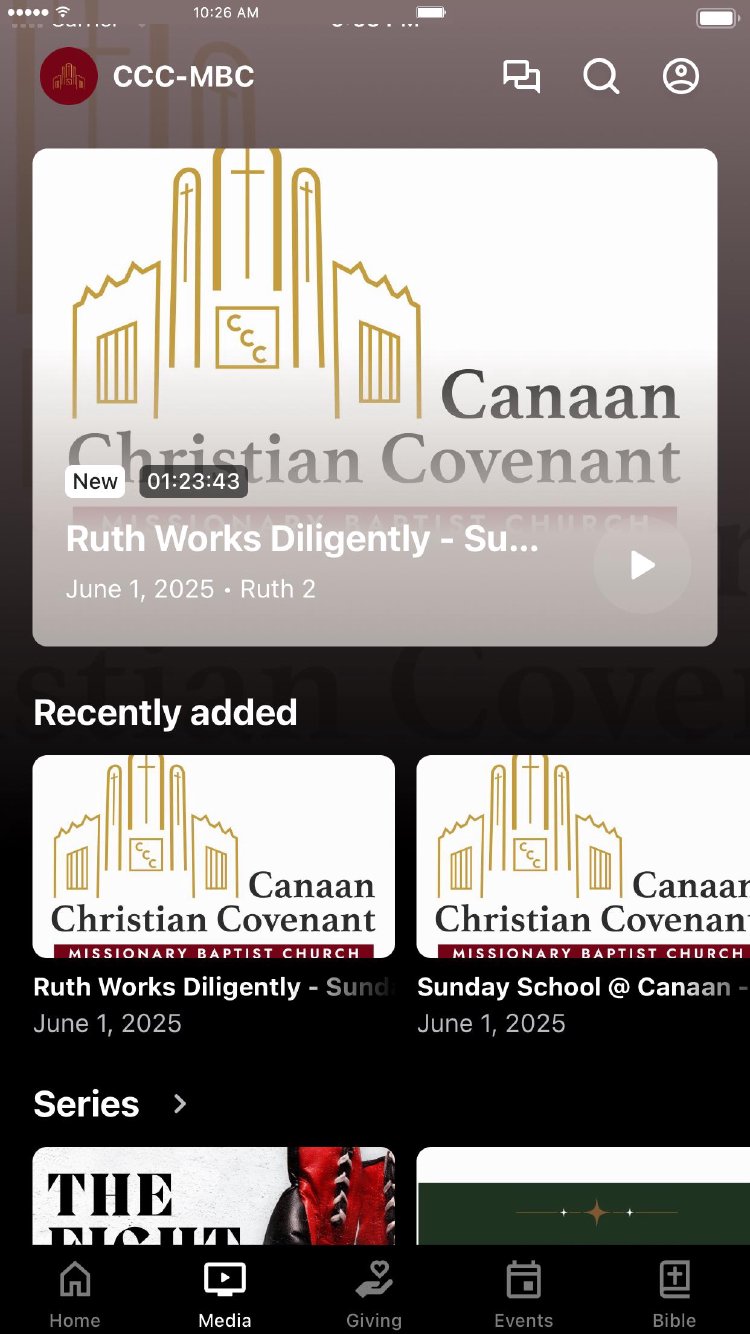Switch to the Home tab
Image resolution: width=750 pixels, height=1334 pixels.
[x=75, y=1295]
